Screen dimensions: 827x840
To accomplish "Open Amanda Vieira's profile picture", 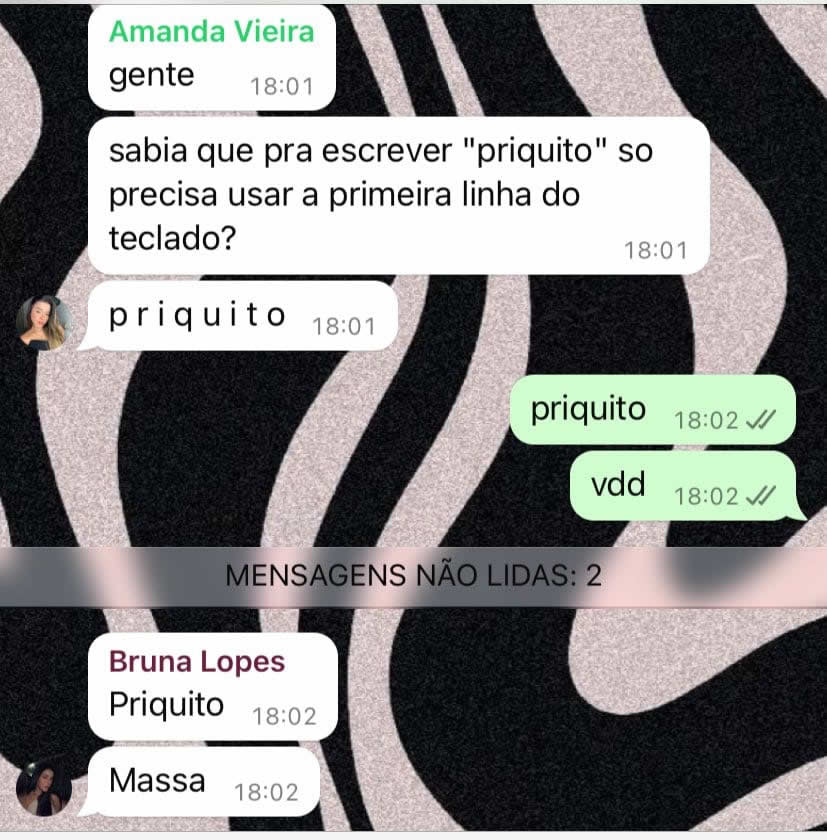I will coord(40,317).
